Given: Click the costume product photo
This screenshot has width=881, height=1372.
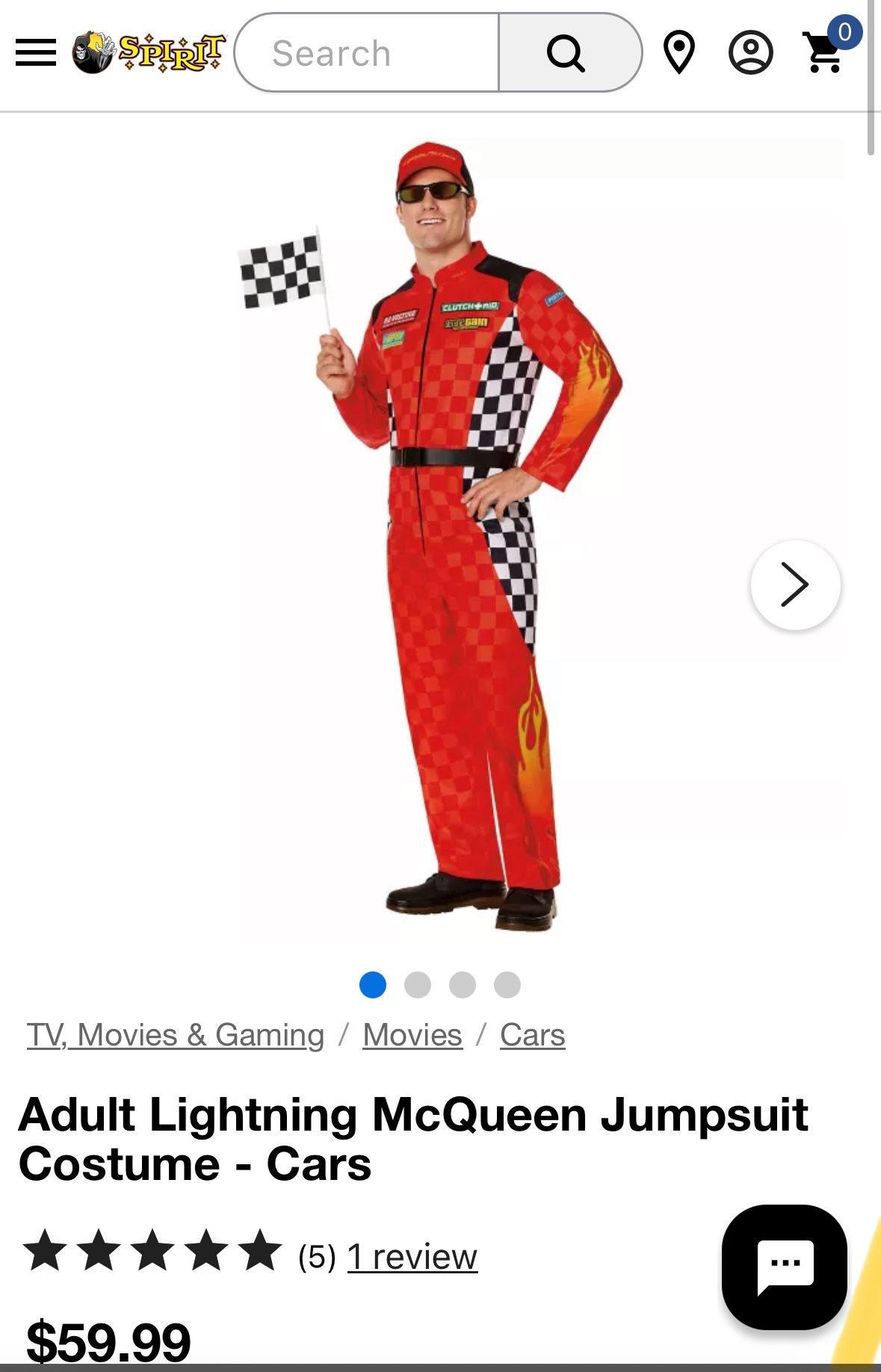Looking at the screenshot, I should click(441, 538).
